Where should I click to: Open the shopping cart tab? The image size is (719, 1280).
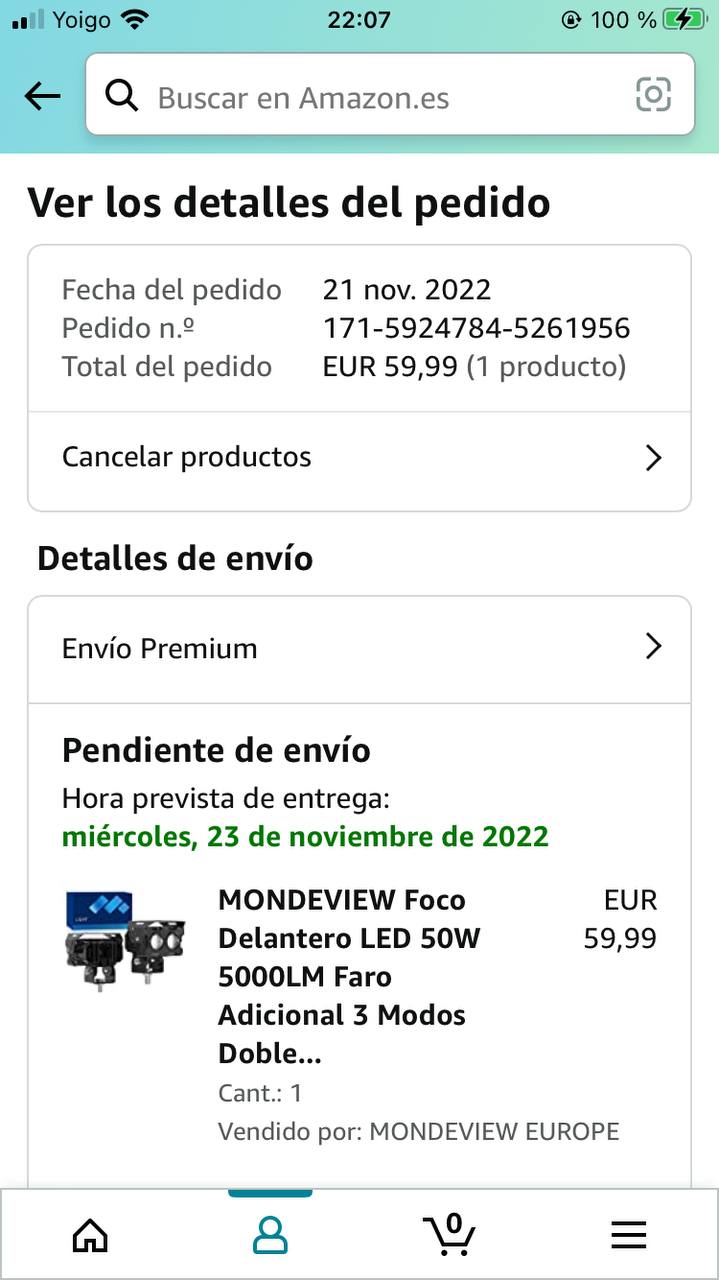click(449, 1235)
